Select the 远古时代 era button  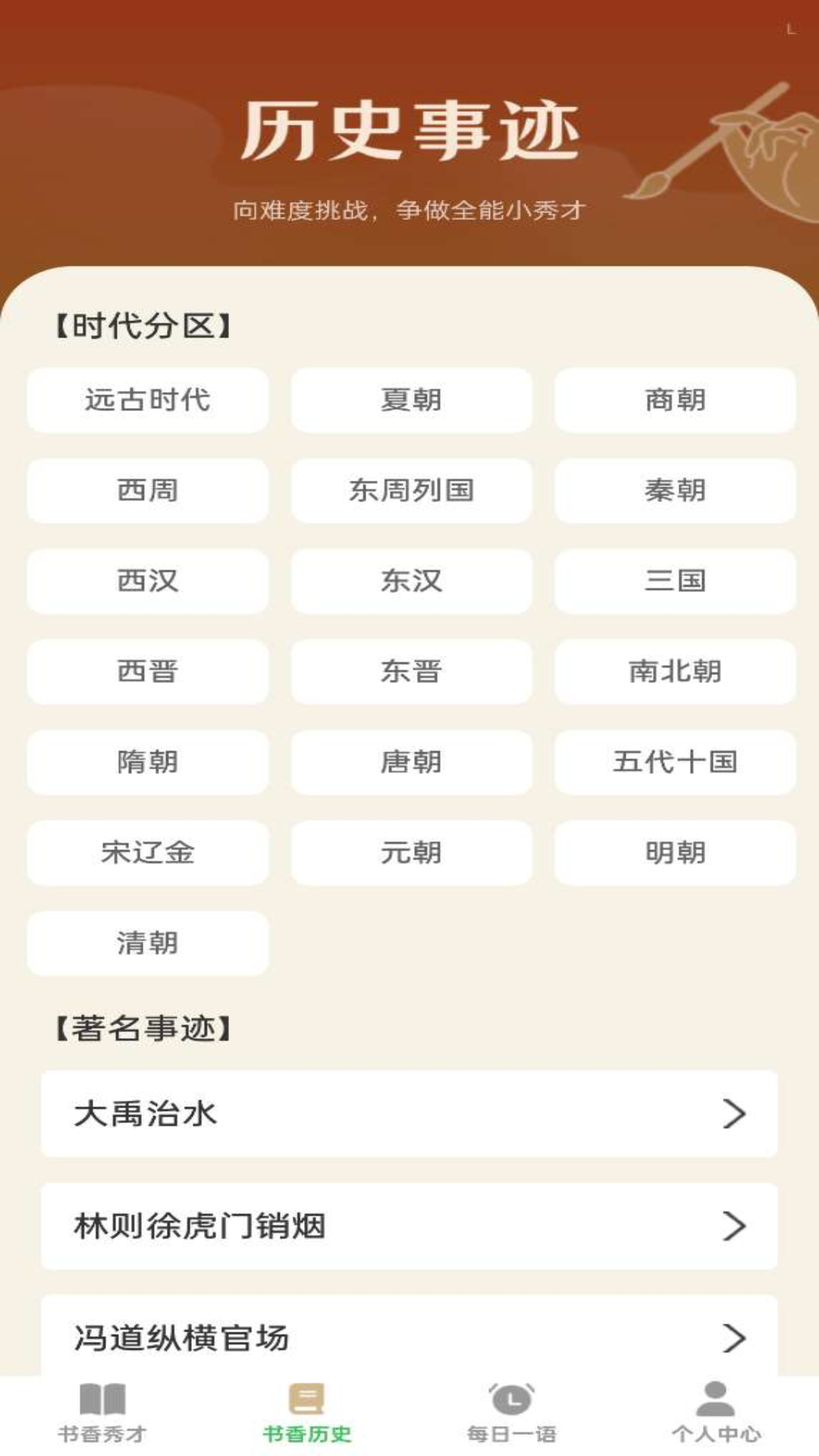click(x=148, y=400)
